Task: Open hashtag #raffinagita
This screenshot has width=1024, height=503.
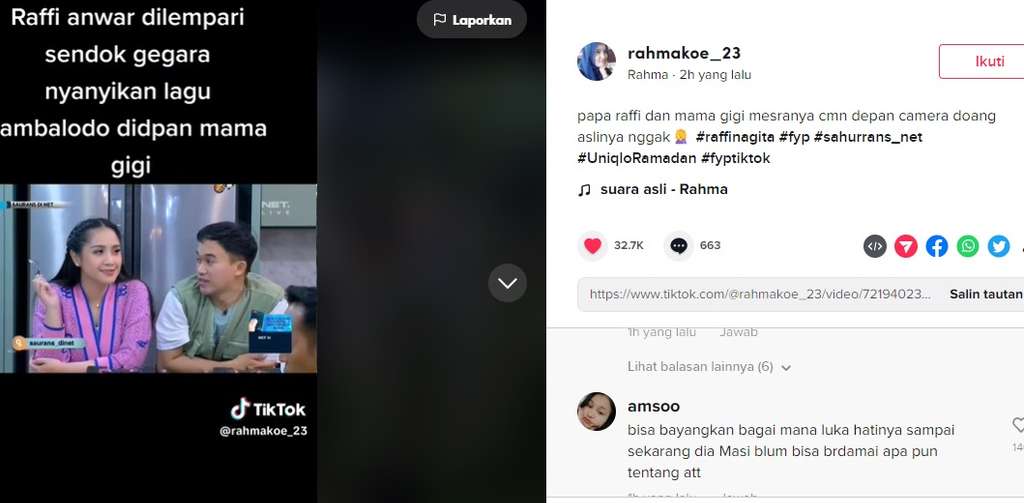Action: pyautogui.click(x=735, y=136)
